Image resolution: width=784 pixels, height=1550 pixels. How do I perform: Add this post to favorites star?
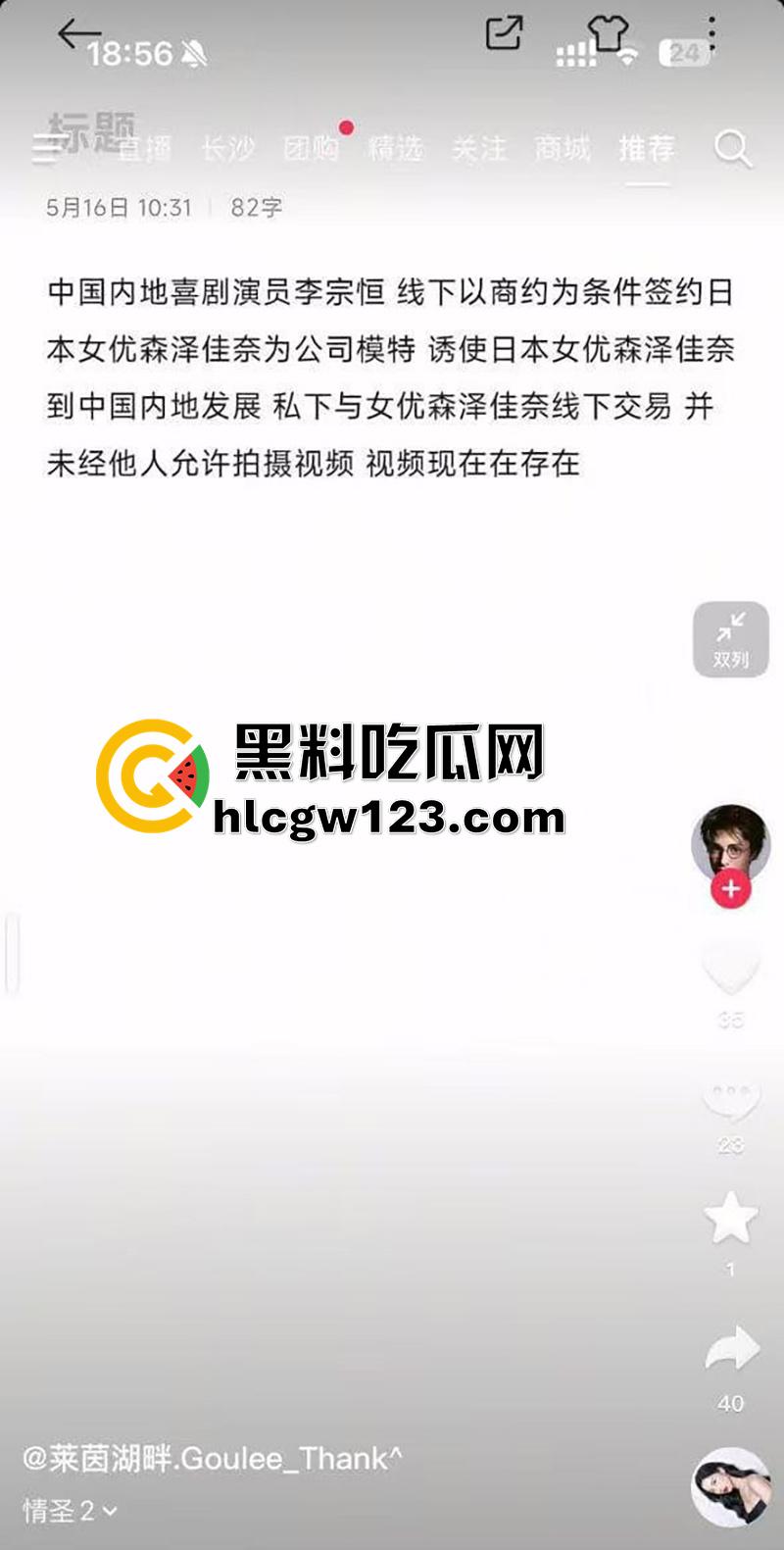coord(730,1219)
